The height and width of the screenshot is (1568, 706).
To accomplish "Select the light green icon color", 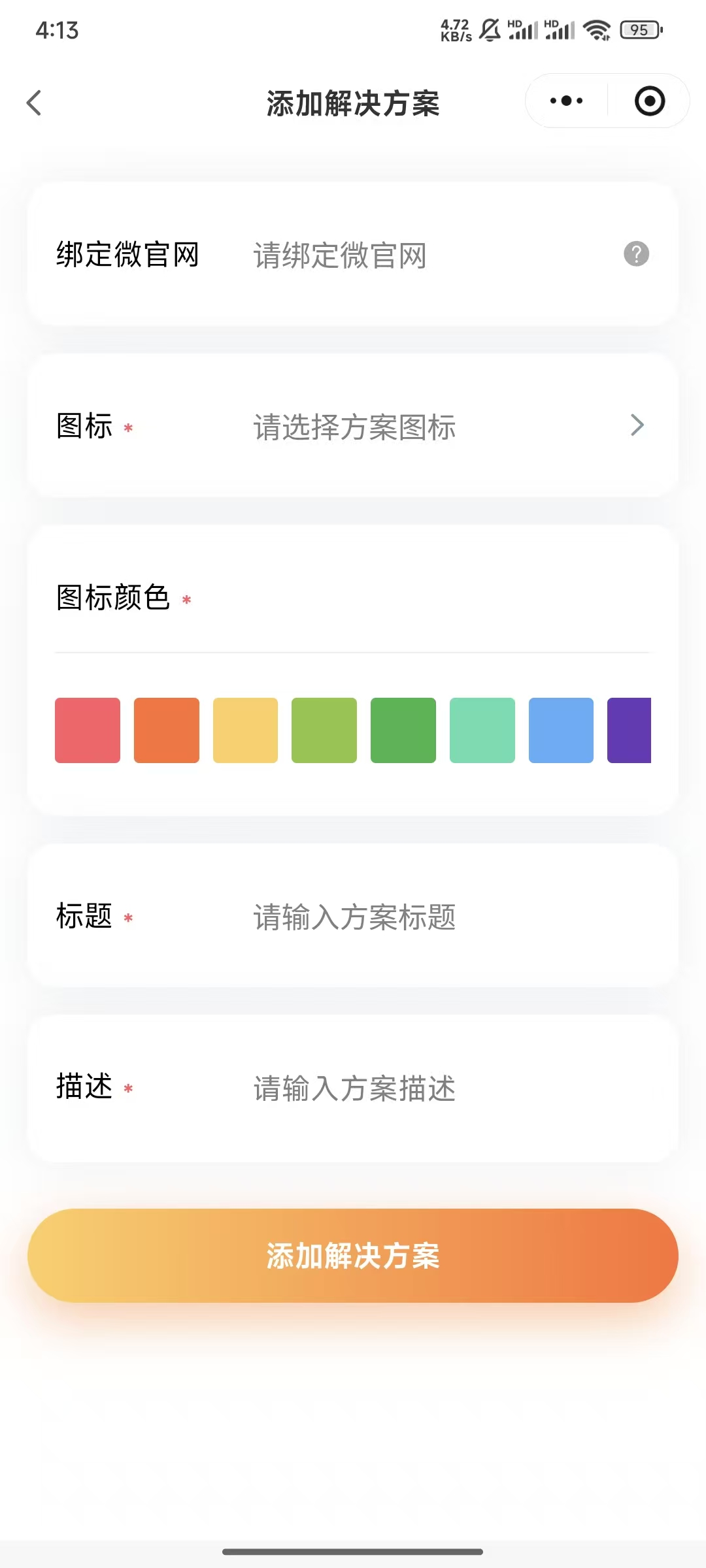I will coord(324,730).
